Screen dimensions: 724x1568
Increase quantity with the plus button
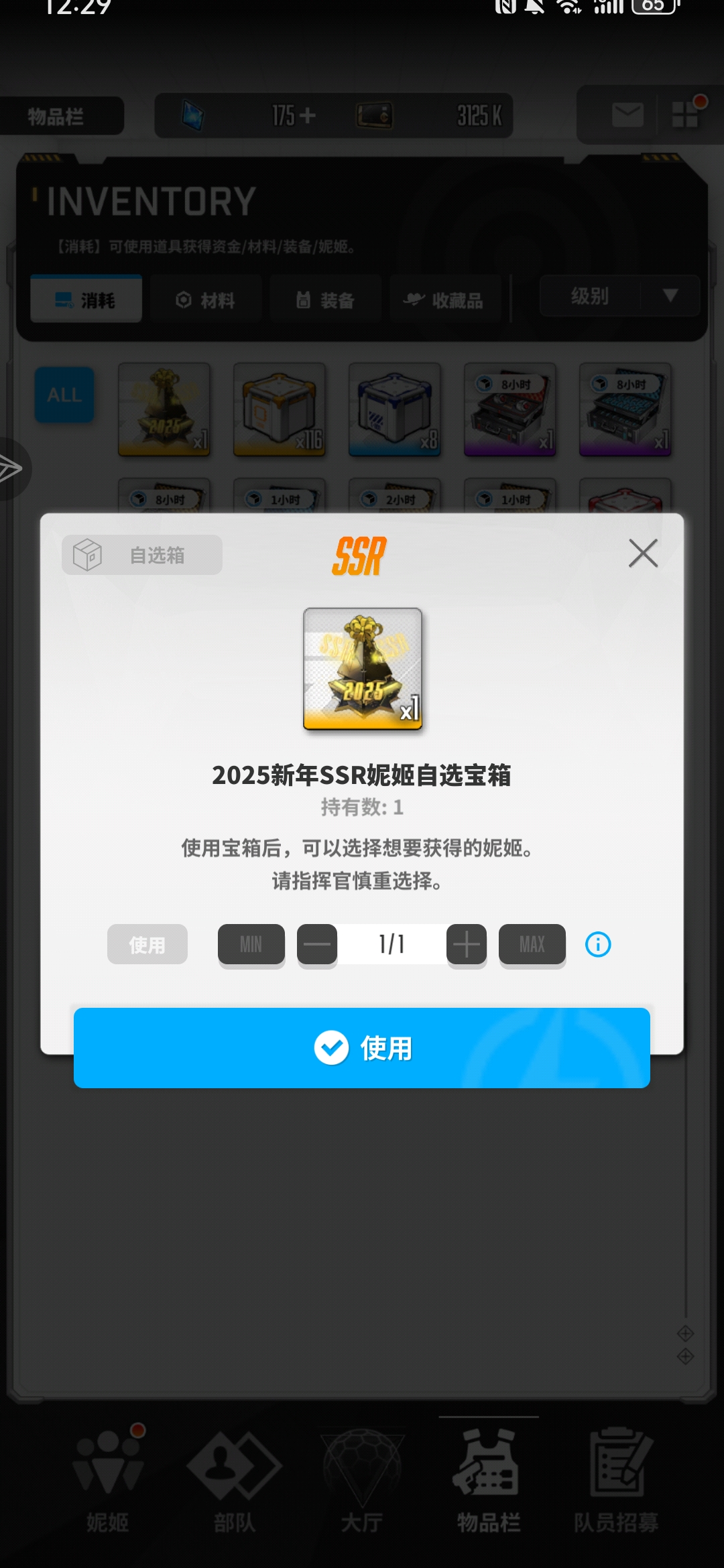pyautogui.click(x=467, y=944)
